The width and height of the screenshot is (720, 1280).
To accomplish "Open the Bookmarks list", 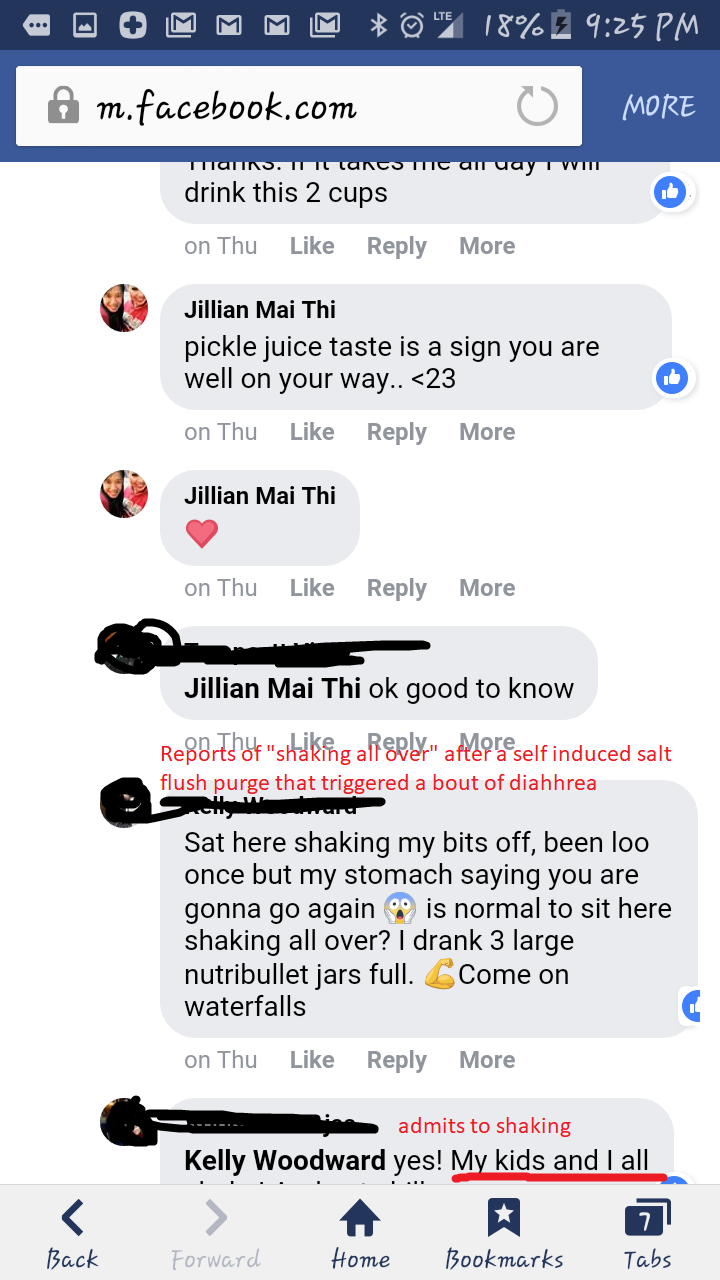I will 504,1236.
